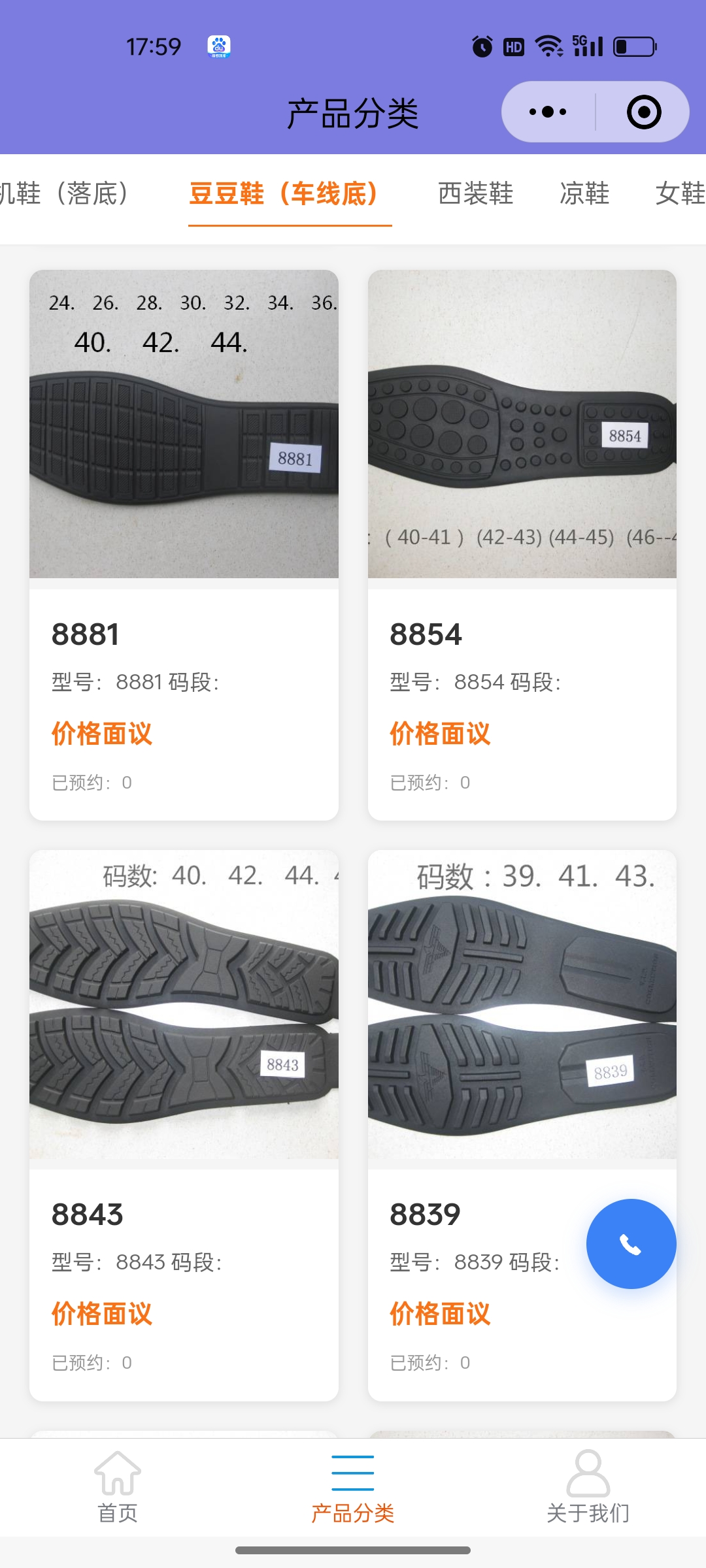Select the partially visible 落底 category tab
Image resolution: width=706 pixels, height=1568 pixels.
pyautogui.click(x=65, y=193)
